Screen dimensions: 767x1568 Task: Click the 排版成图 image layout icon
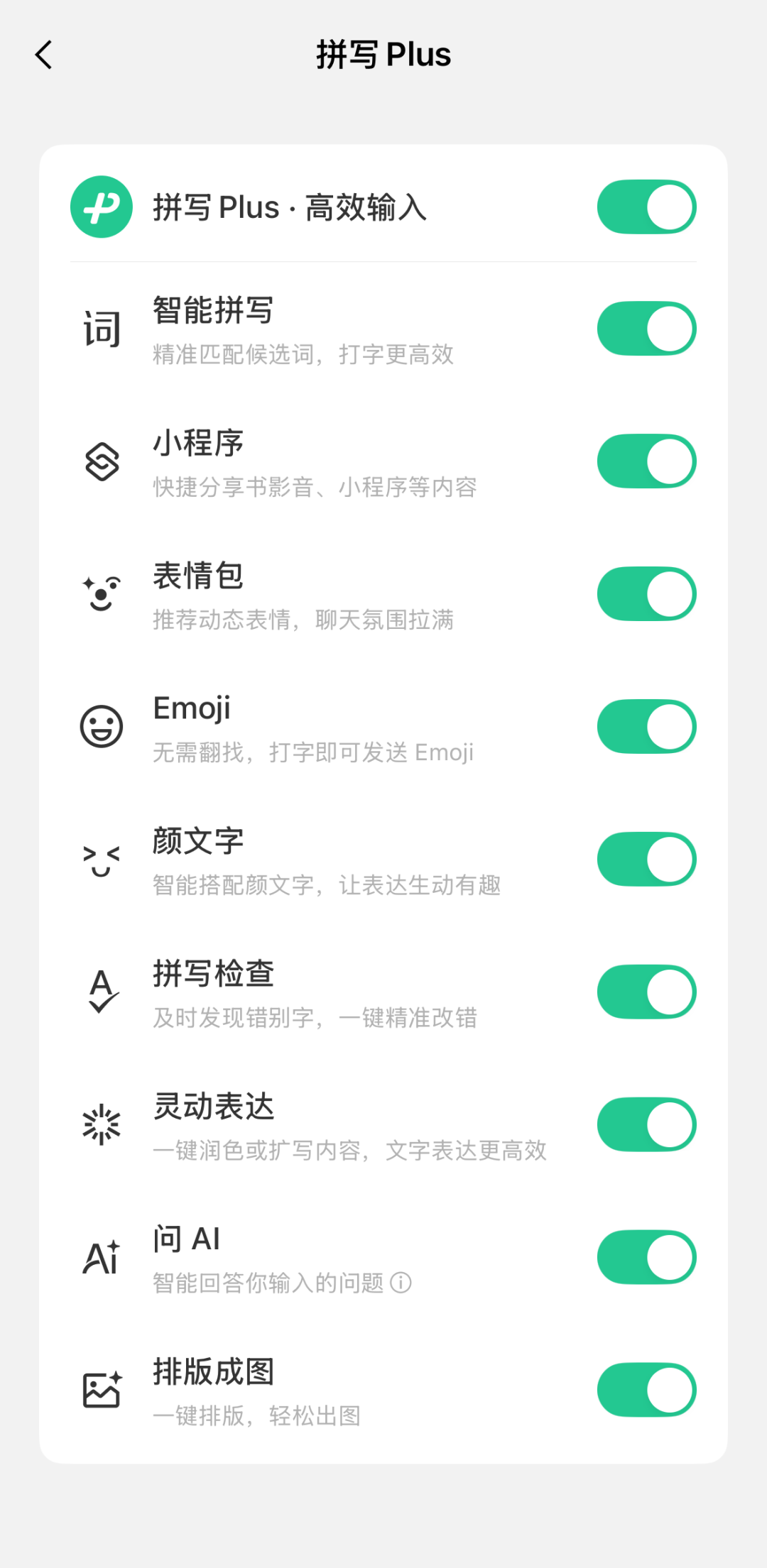100,1389
